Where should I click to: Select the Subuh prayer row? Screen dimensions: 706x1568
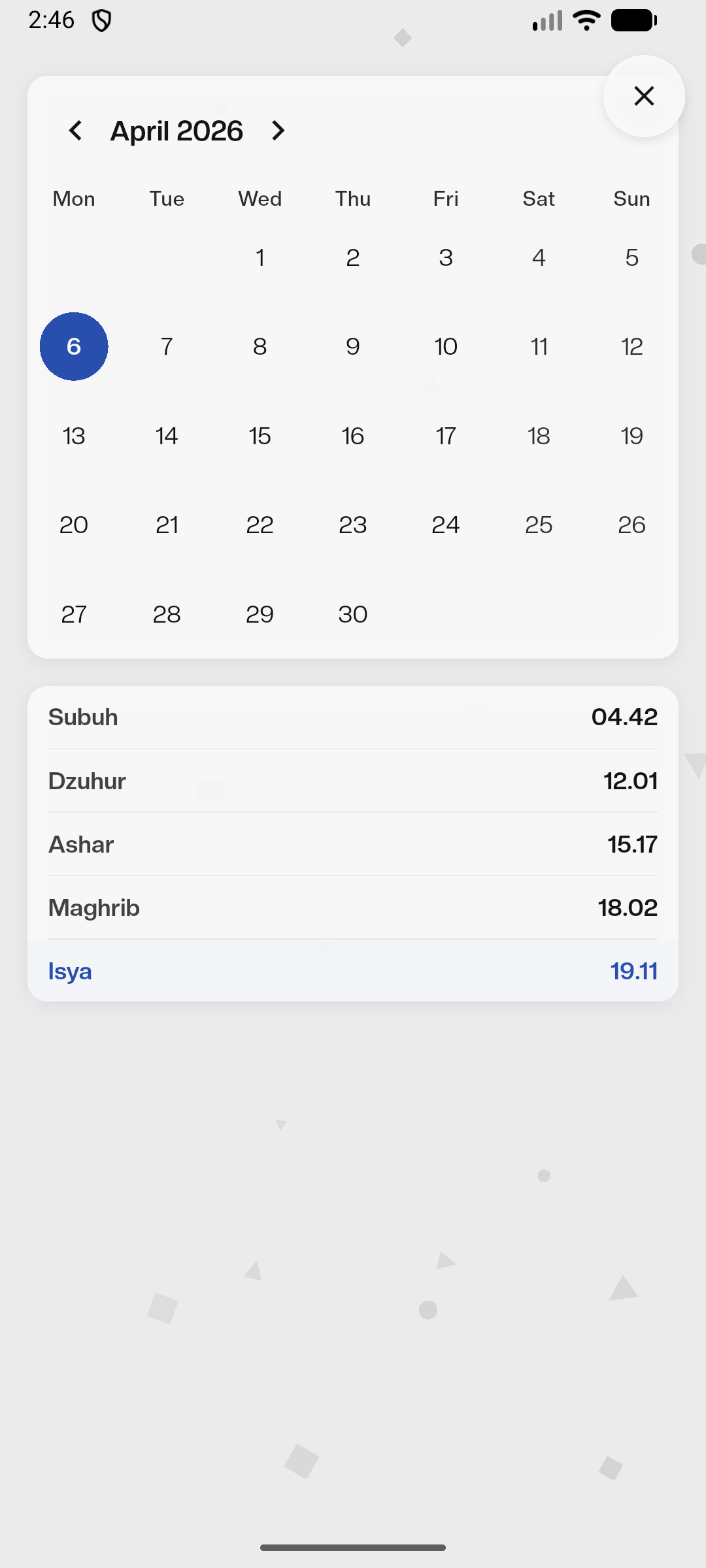(353, 717)
